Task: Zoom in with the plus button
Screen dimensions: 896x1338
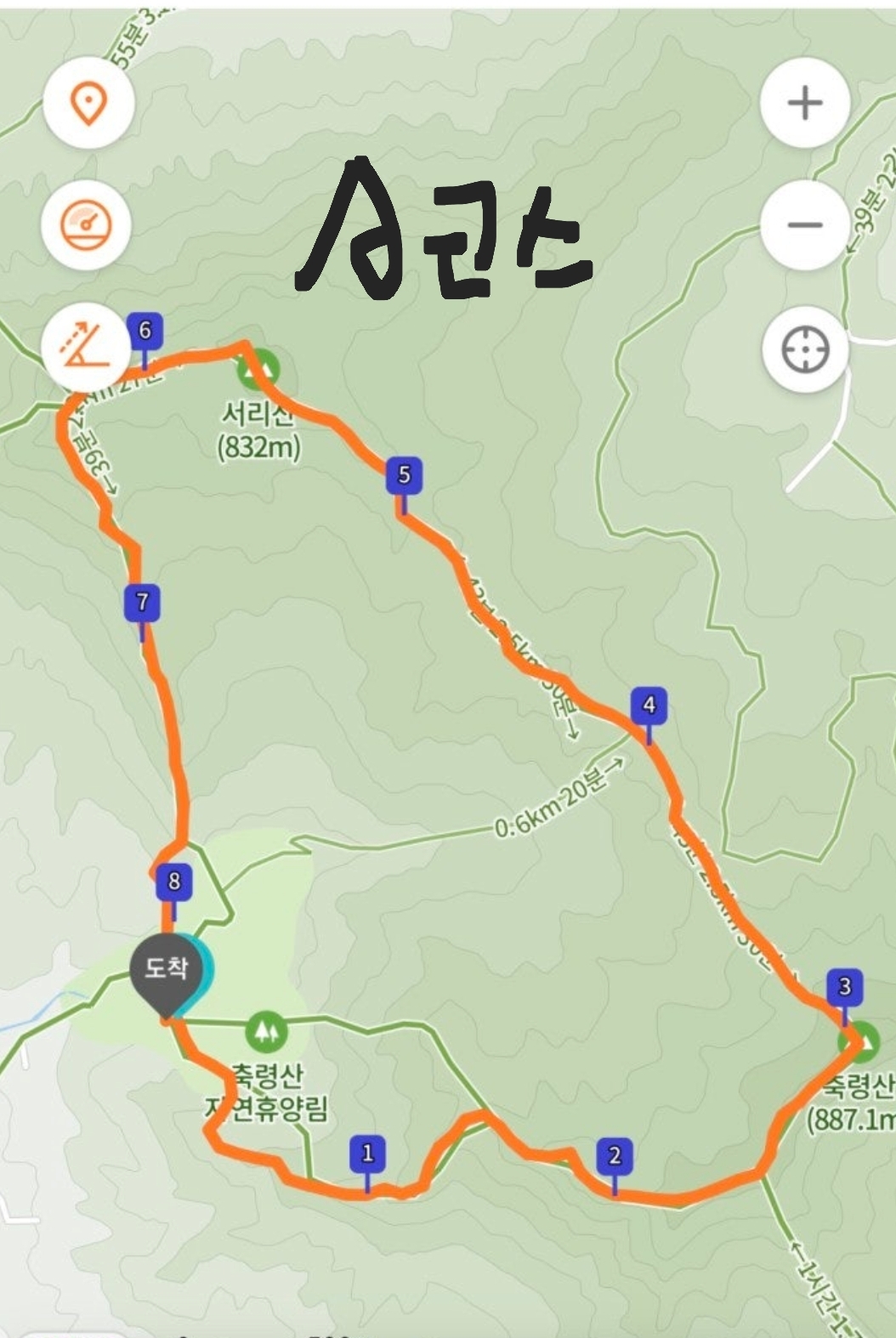Action: point(804,103)
